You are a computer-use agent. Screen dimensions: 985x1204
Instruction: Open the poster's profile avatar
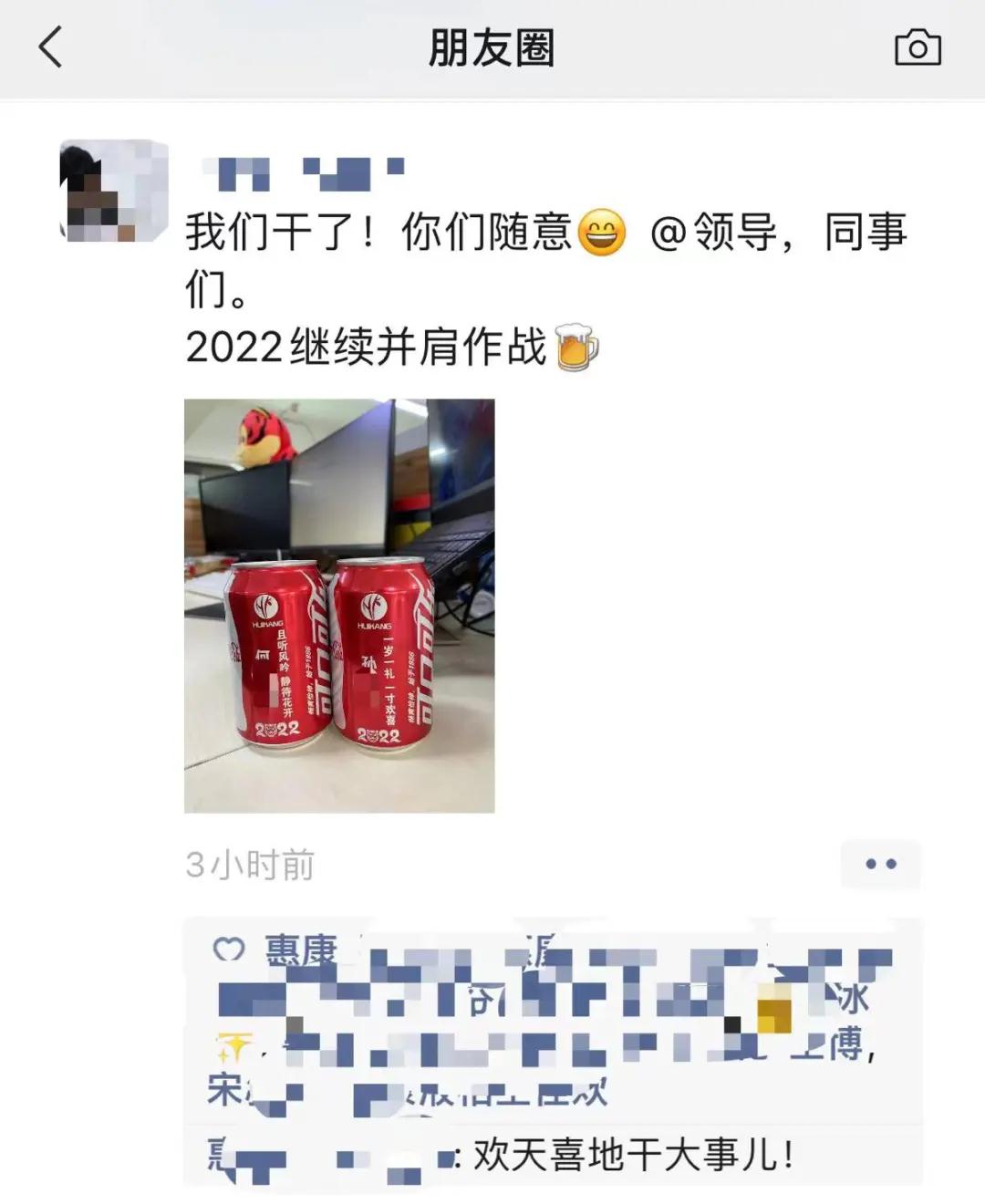pos(113,191)
